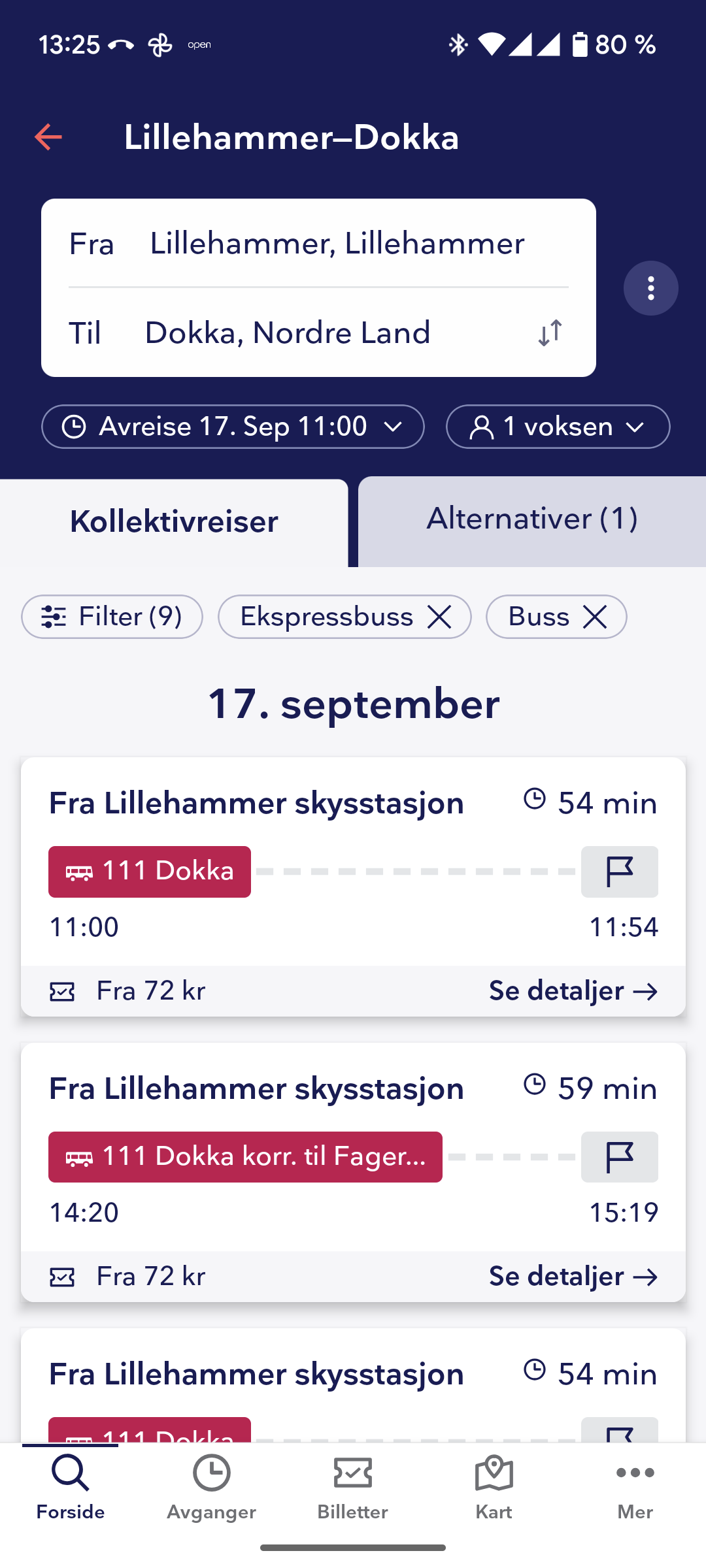
Task: Remove the Buss filter chip
Action: [595, 617]
